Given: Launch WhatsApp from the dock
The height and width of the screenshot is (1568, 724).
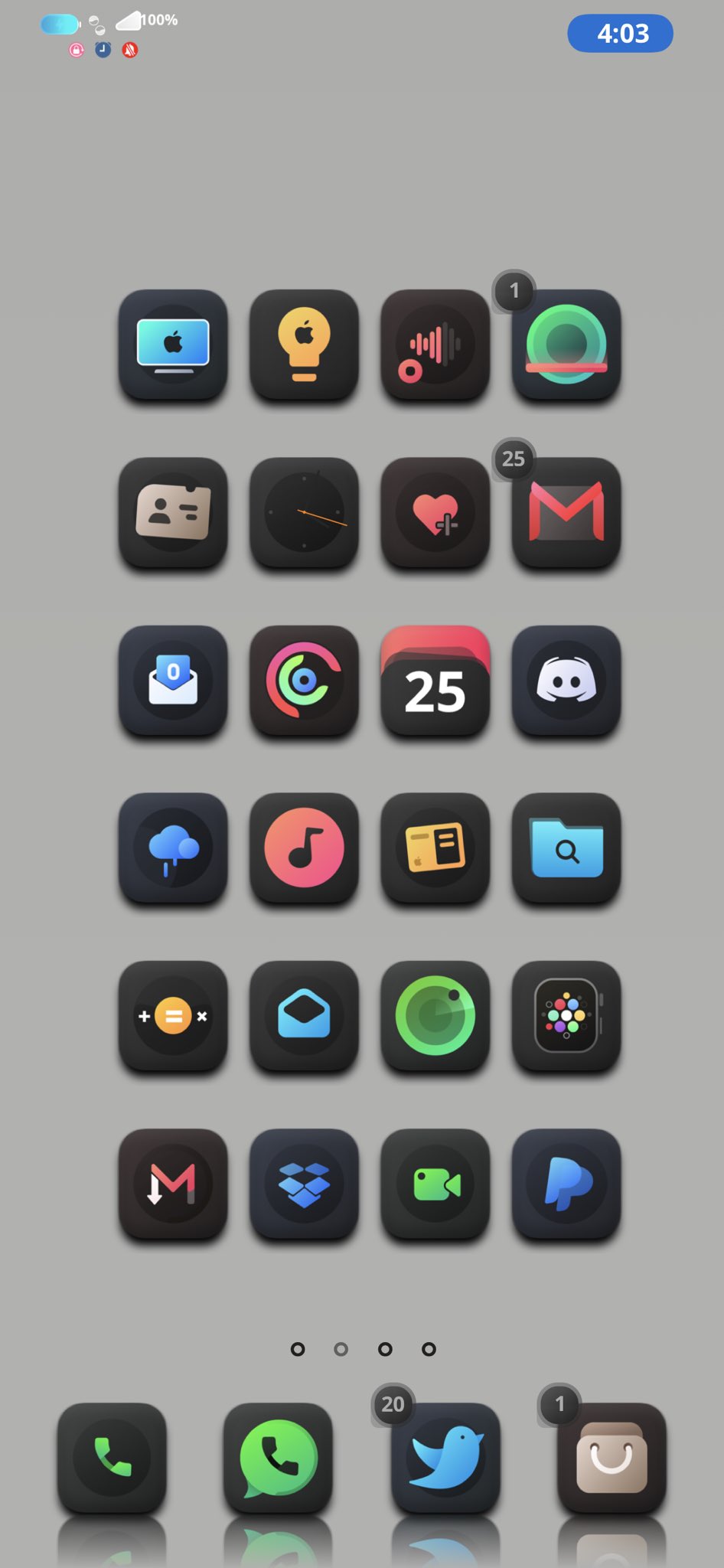Looking at the screenshot, I should (278, 1458).
